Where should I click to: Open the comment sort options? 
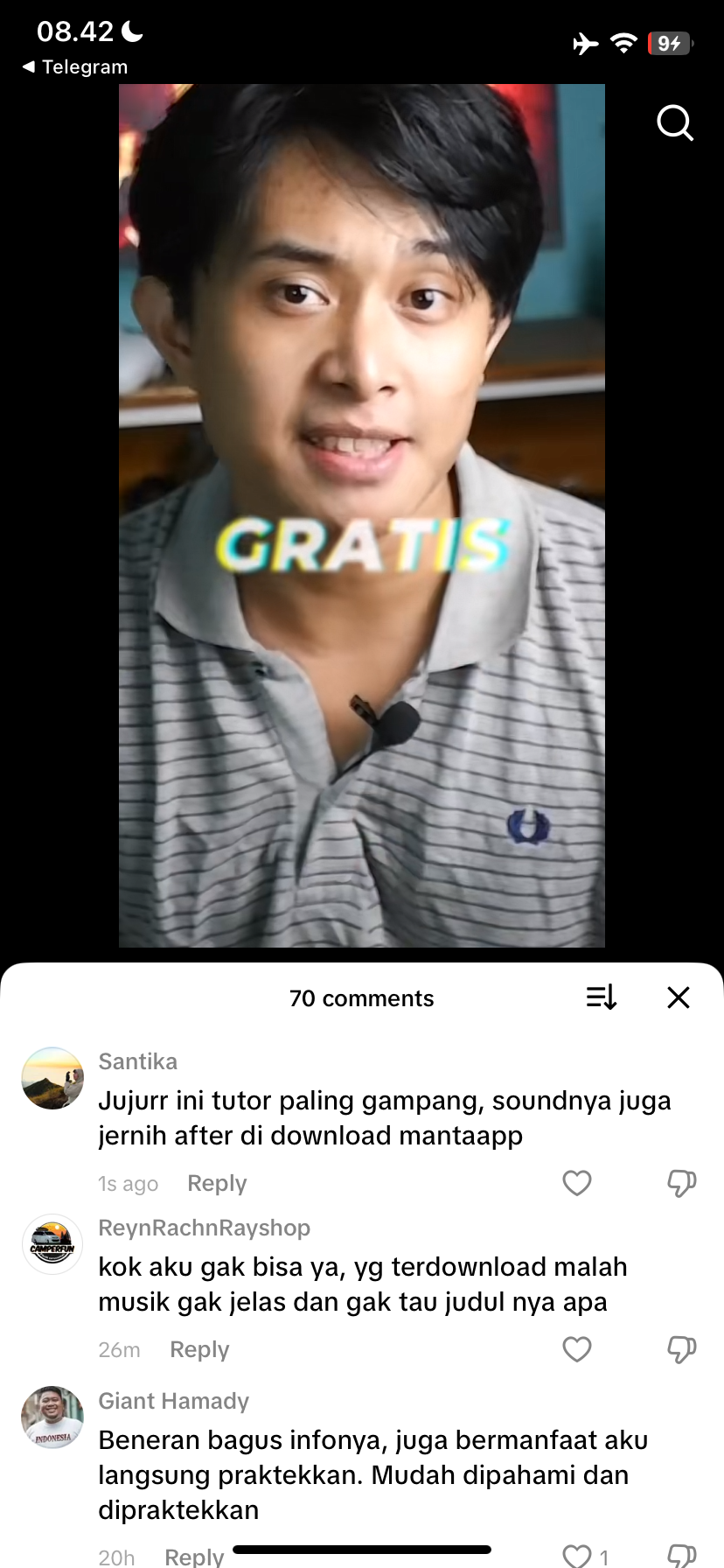click(602, 997)
